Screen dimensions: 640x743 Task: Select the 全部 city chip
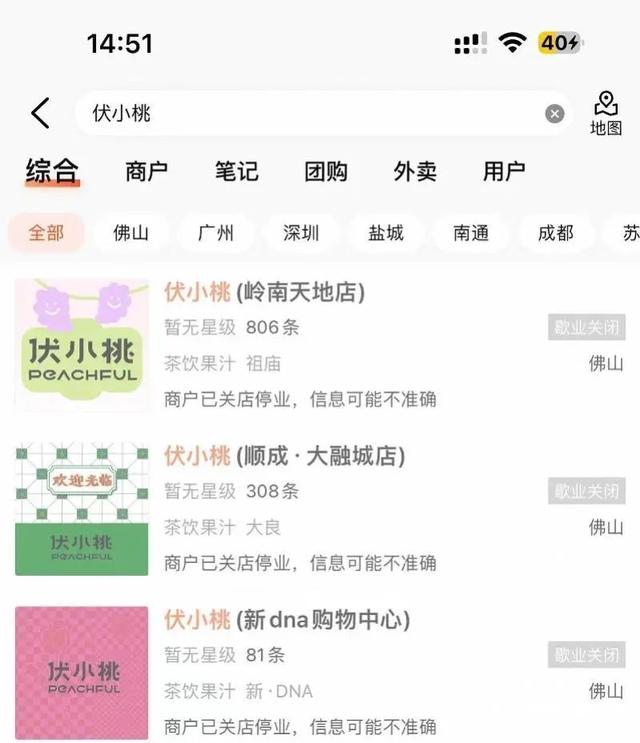click(46, 233)
